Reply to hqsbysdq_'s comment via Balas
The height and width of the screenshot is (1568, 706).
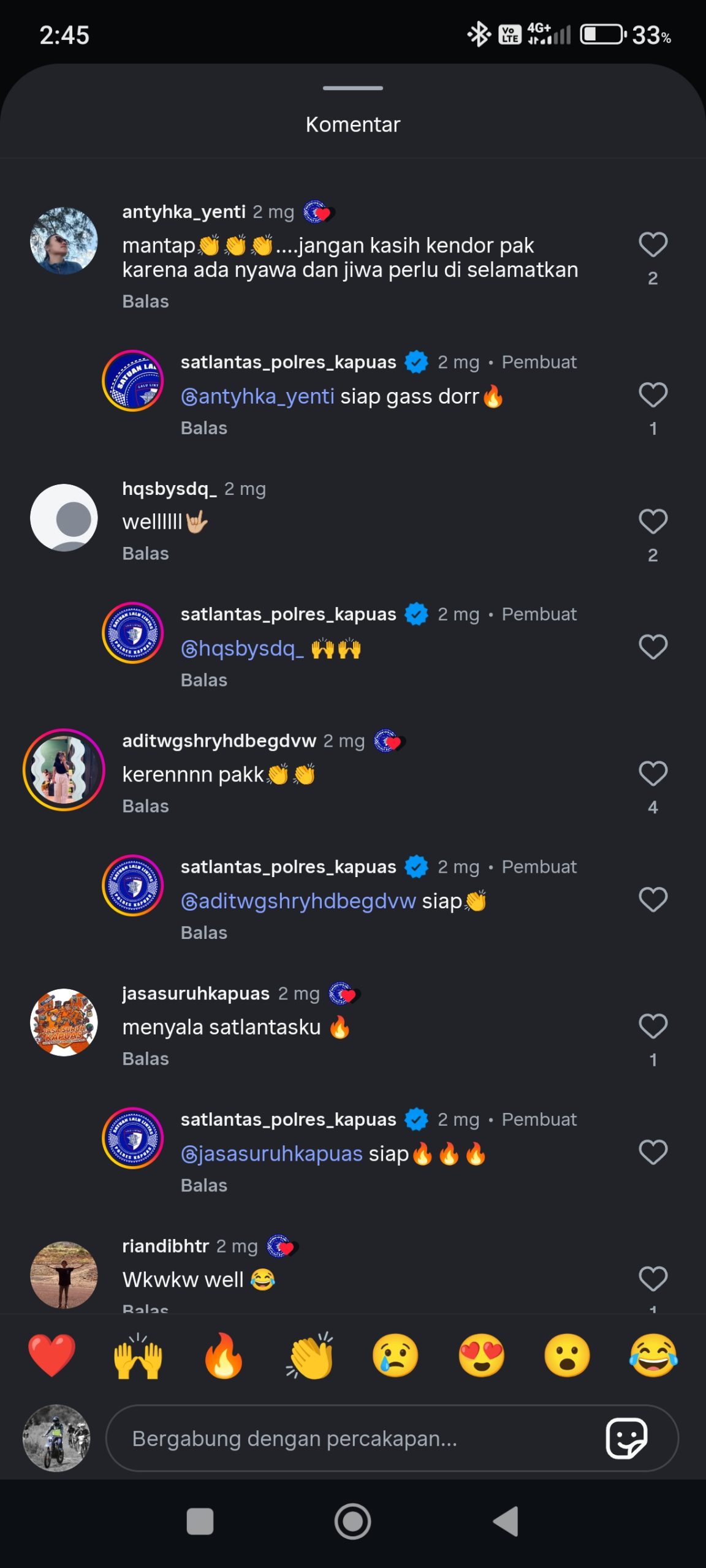[x=145, y=553]
